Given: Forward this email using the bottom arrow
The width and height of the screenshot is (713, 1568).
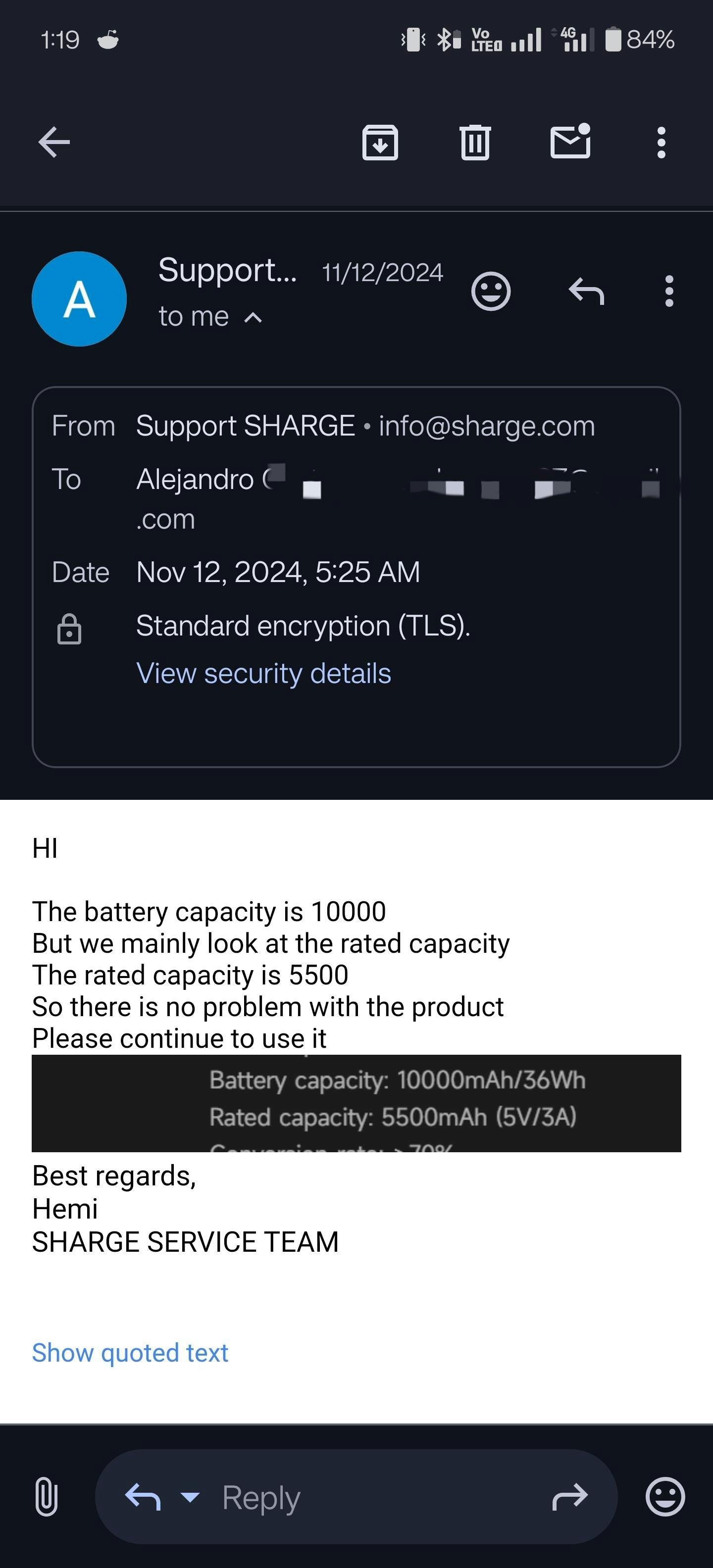Looking at the screenshot, I should pos(570,1497).
